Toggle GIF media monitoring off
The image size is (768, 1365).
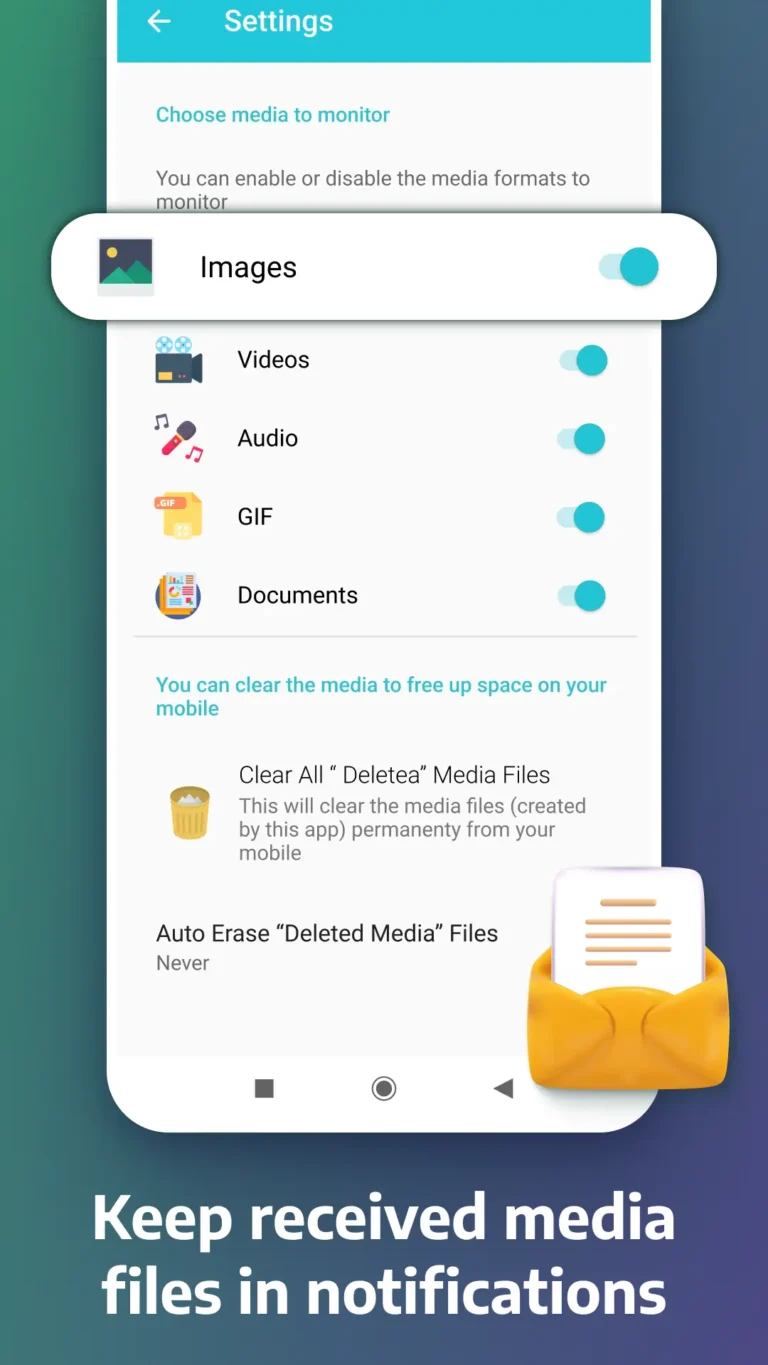pyautogui.click(x=581, y=516)
